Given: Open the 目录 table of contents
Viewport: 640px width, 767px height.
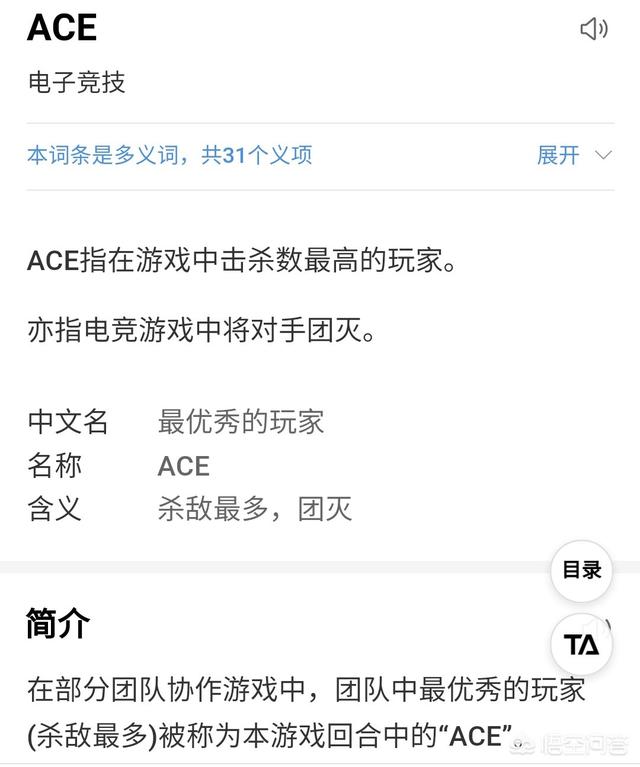Looking at the screenshot, I should (x=582, y=570).
